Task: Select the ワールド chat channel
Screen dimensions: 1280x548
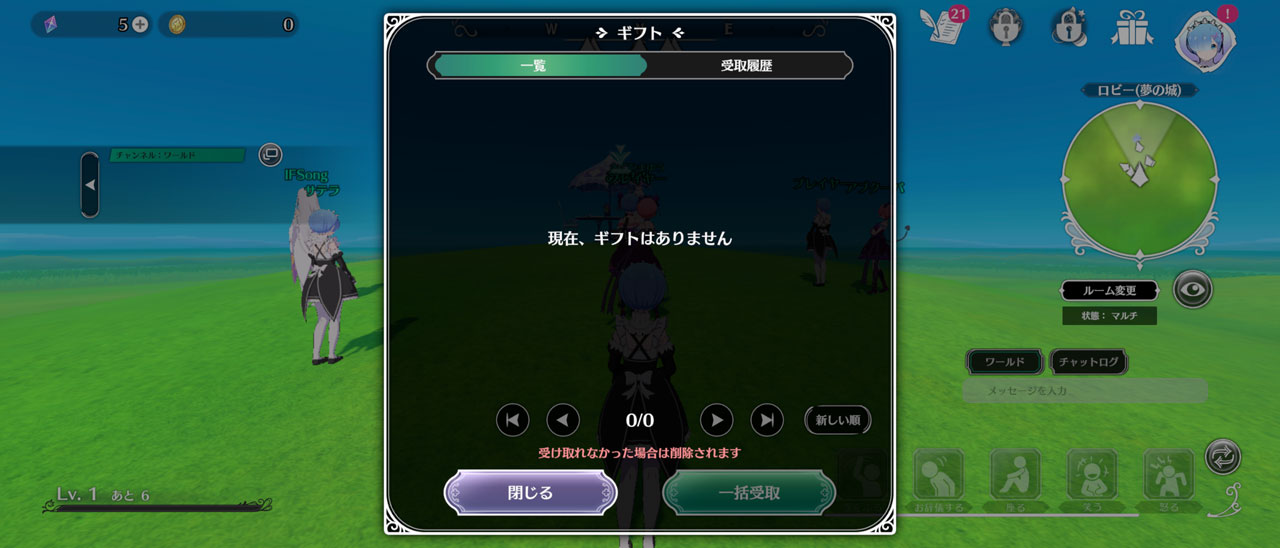Action: click(x=1004, y=361)
